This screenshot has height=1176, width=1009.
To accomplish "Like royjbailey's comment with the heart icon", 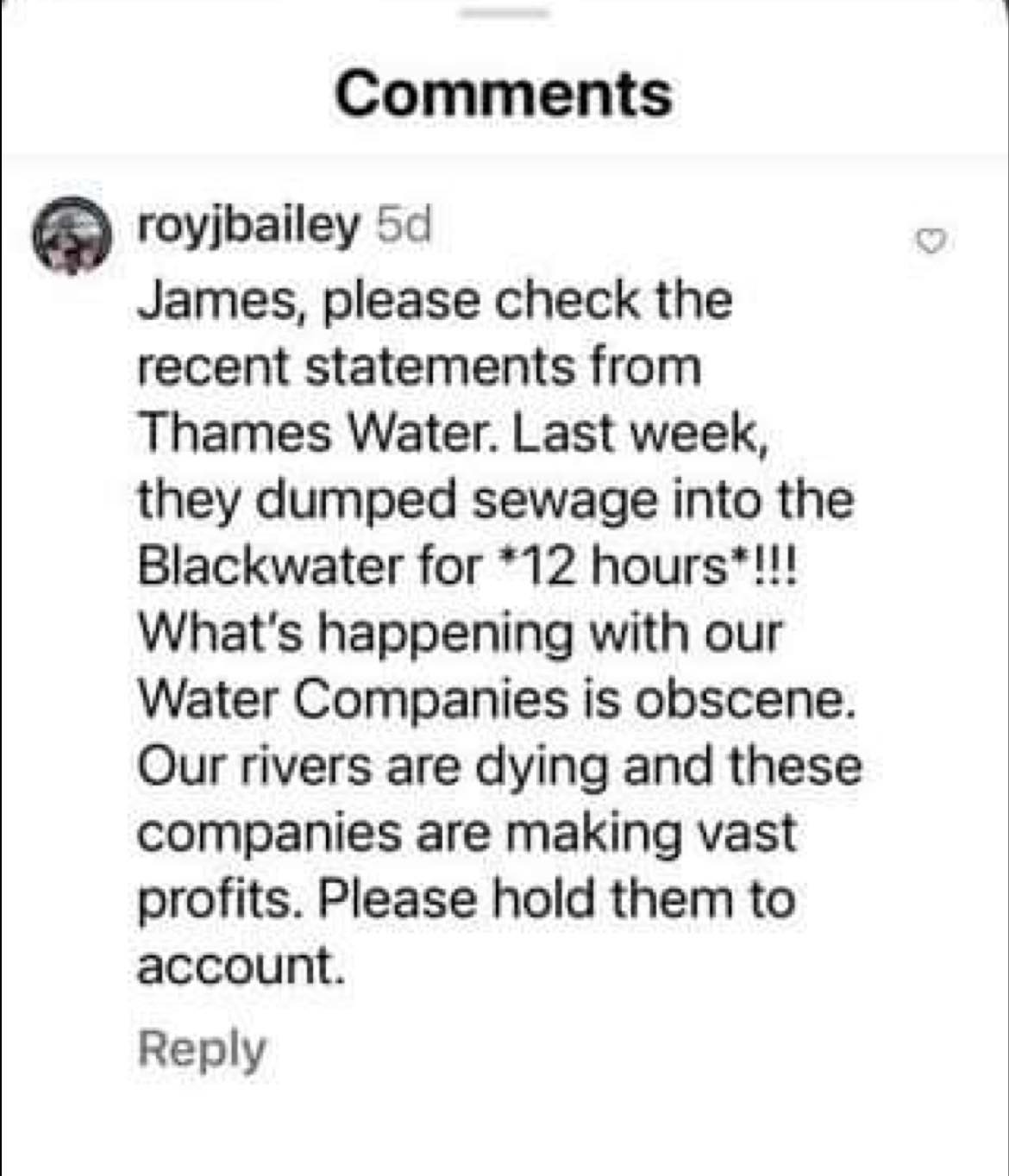I will click(931, 242).
